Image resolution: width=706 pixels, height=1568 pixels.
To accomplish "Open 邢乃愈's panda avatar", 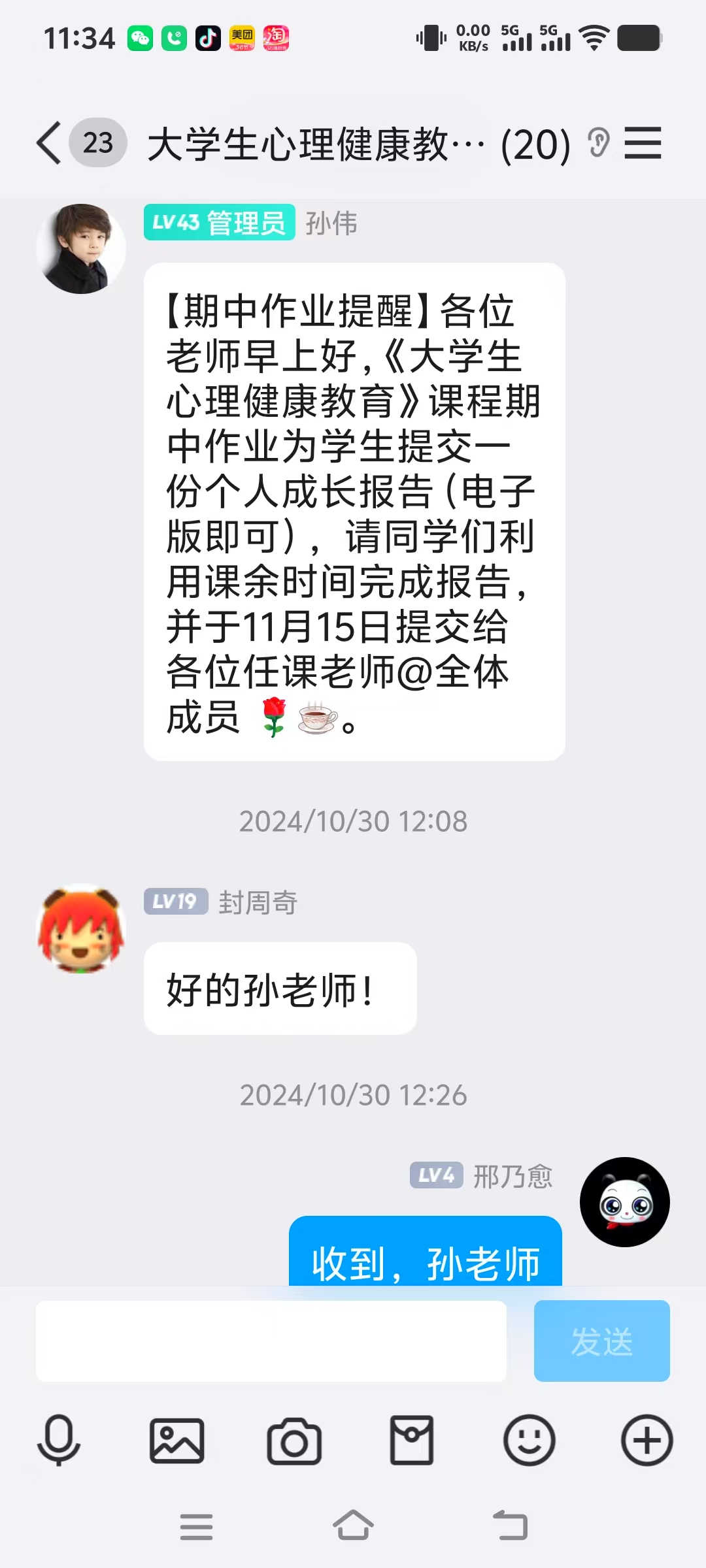I will pos(624,1202).
